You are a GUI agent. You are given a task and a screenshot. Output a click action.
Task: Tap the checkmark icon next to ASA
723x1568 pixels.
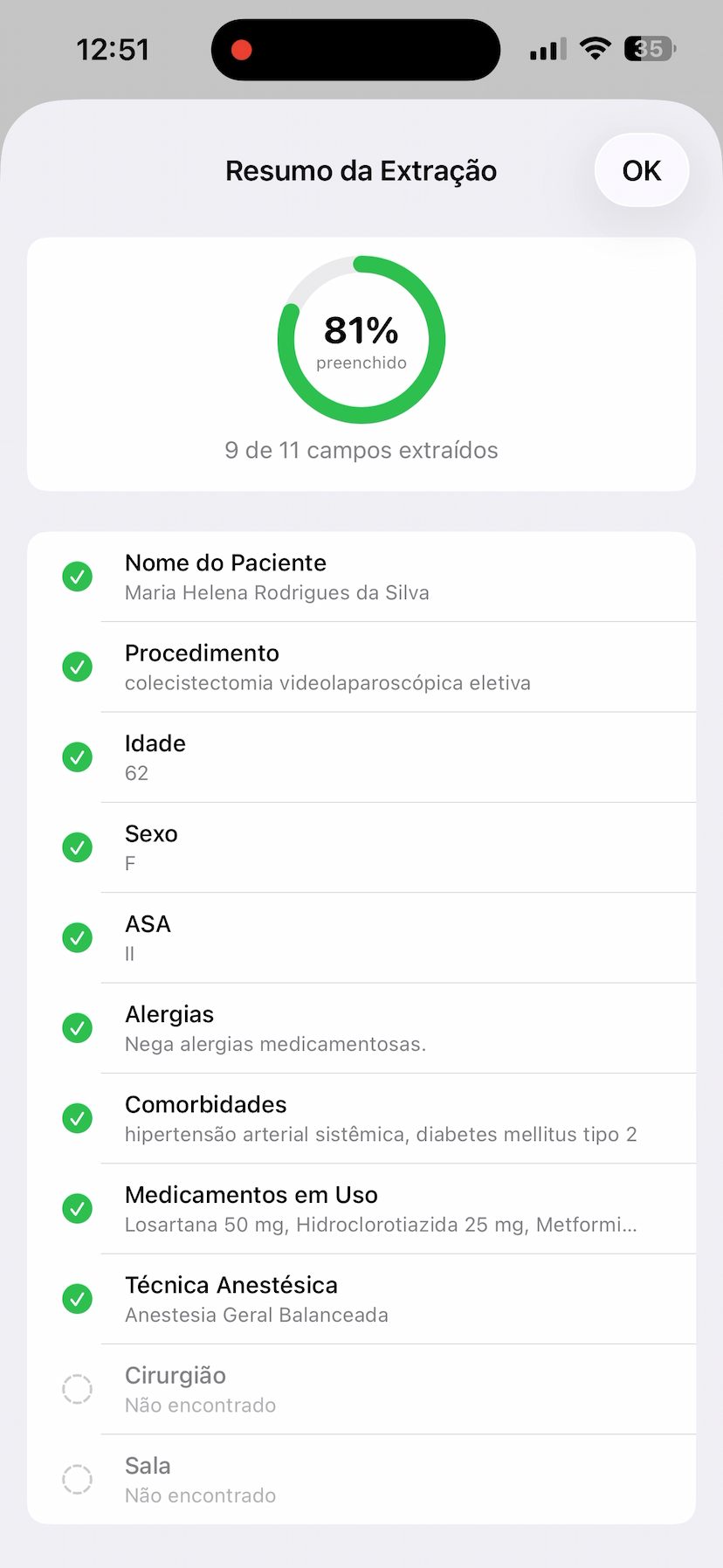click(x=77, y=937)
